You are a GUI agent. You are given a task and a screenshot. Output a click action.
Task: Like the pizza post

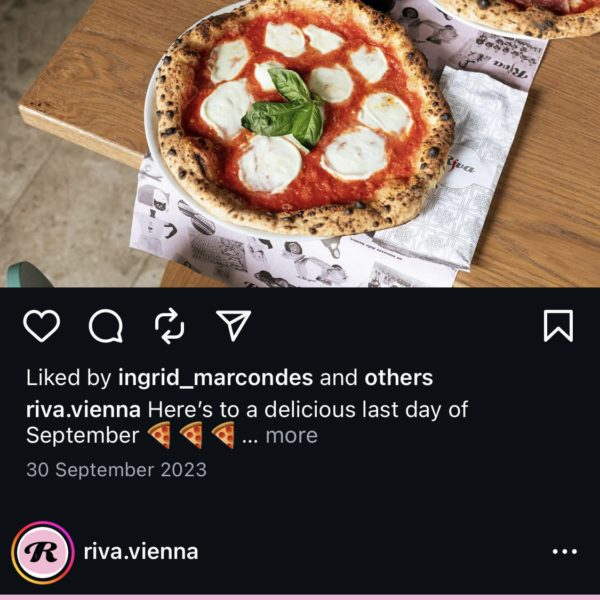[x=42, y=326]
